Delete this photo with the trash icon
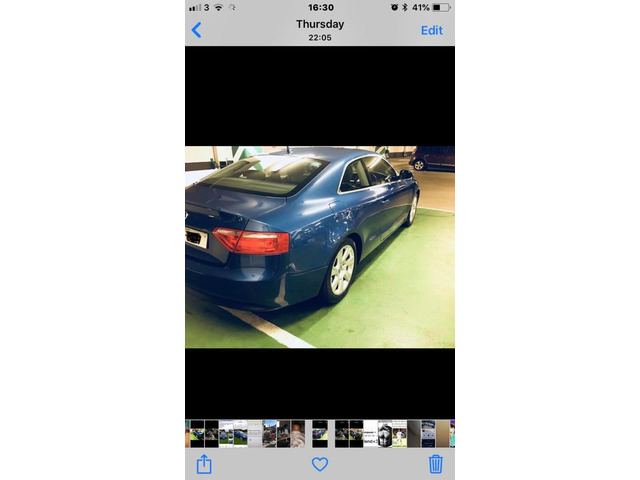This screenshot has width=640, height=480. 435,464
